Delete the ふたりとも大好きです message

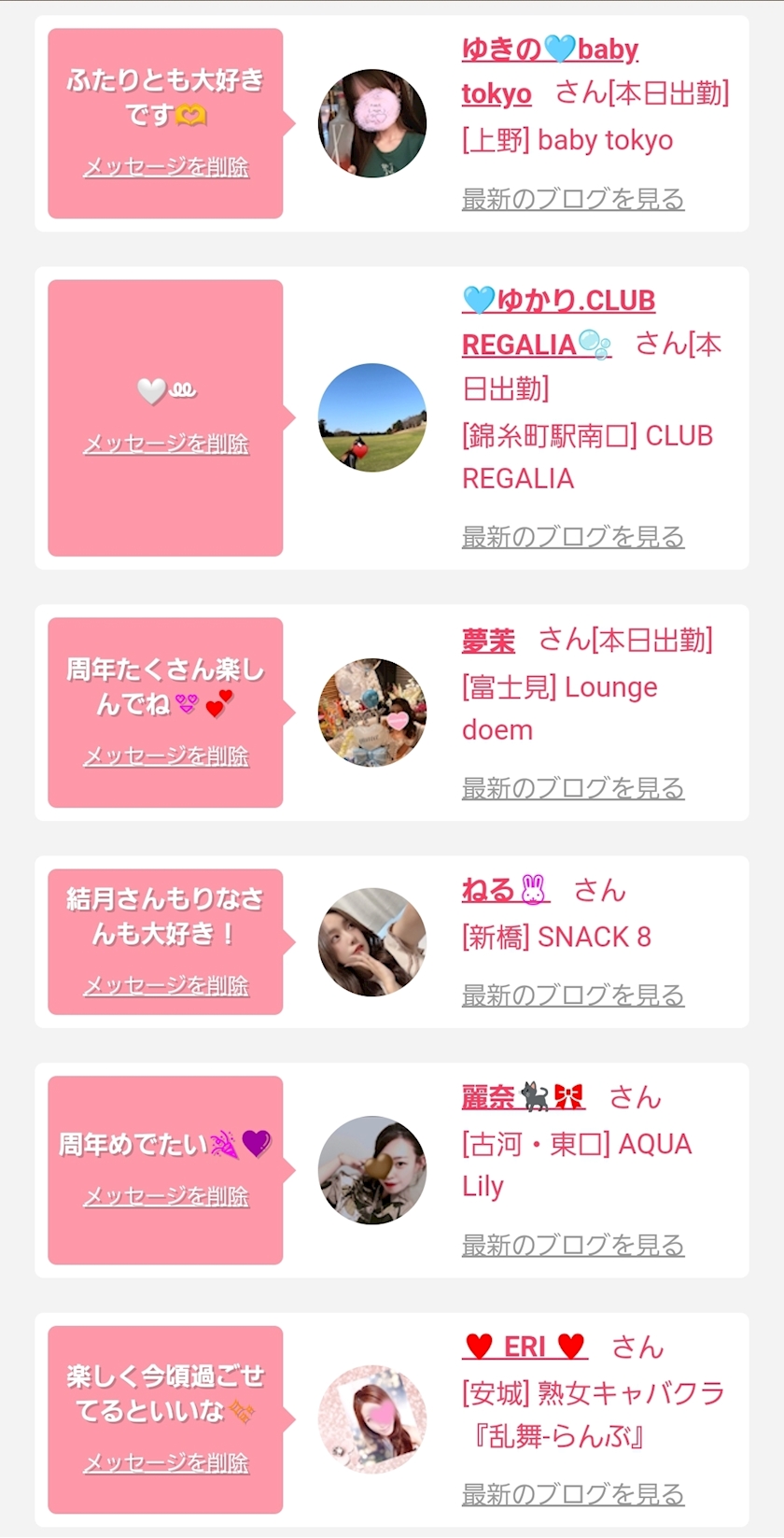click(166, 167)
